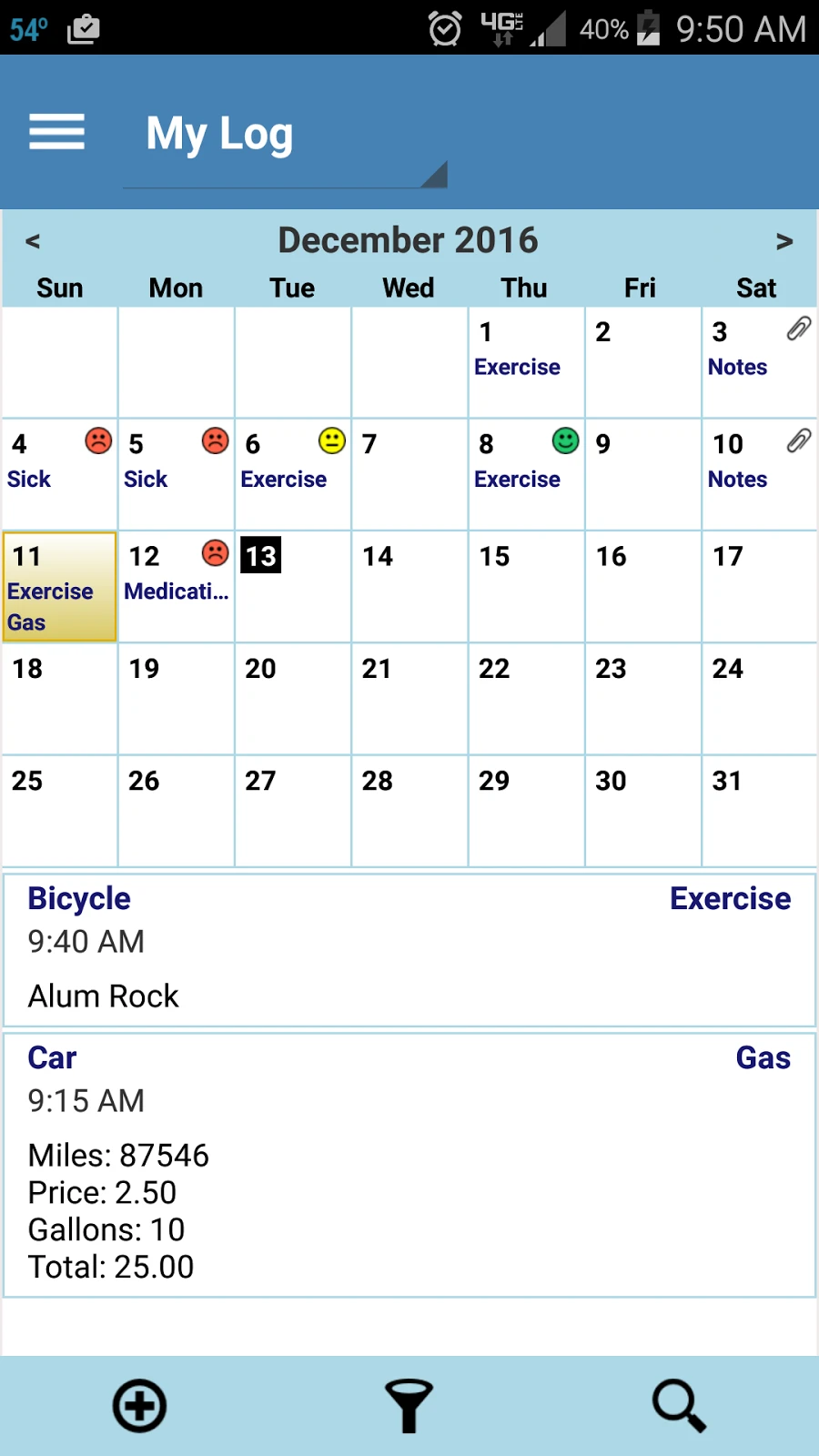The height and width of the screenshot is (1456, 819).
Task: Select today's date, December 13
Action: [260, 555]
